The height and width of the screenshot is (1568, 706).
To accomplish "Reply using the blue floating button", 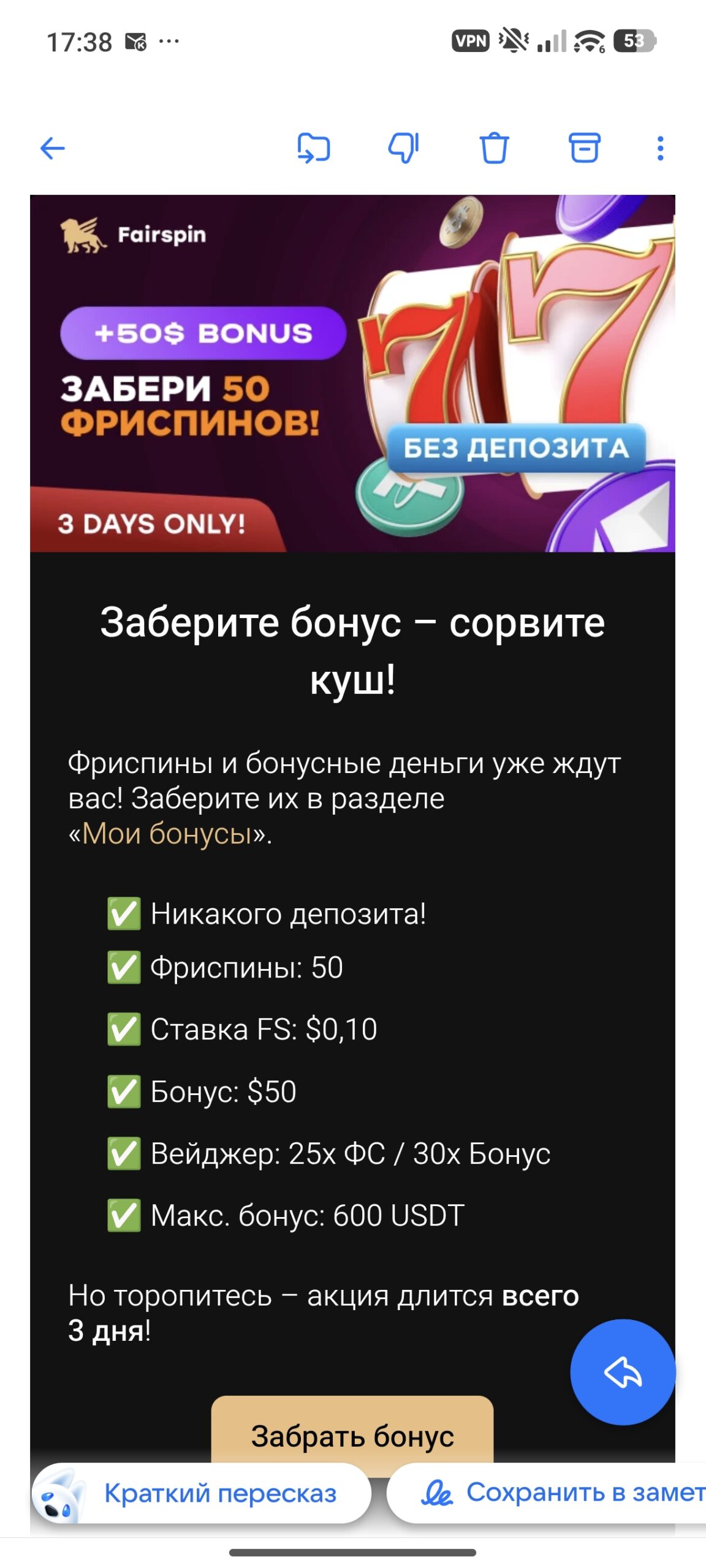I will (623, 1372).
